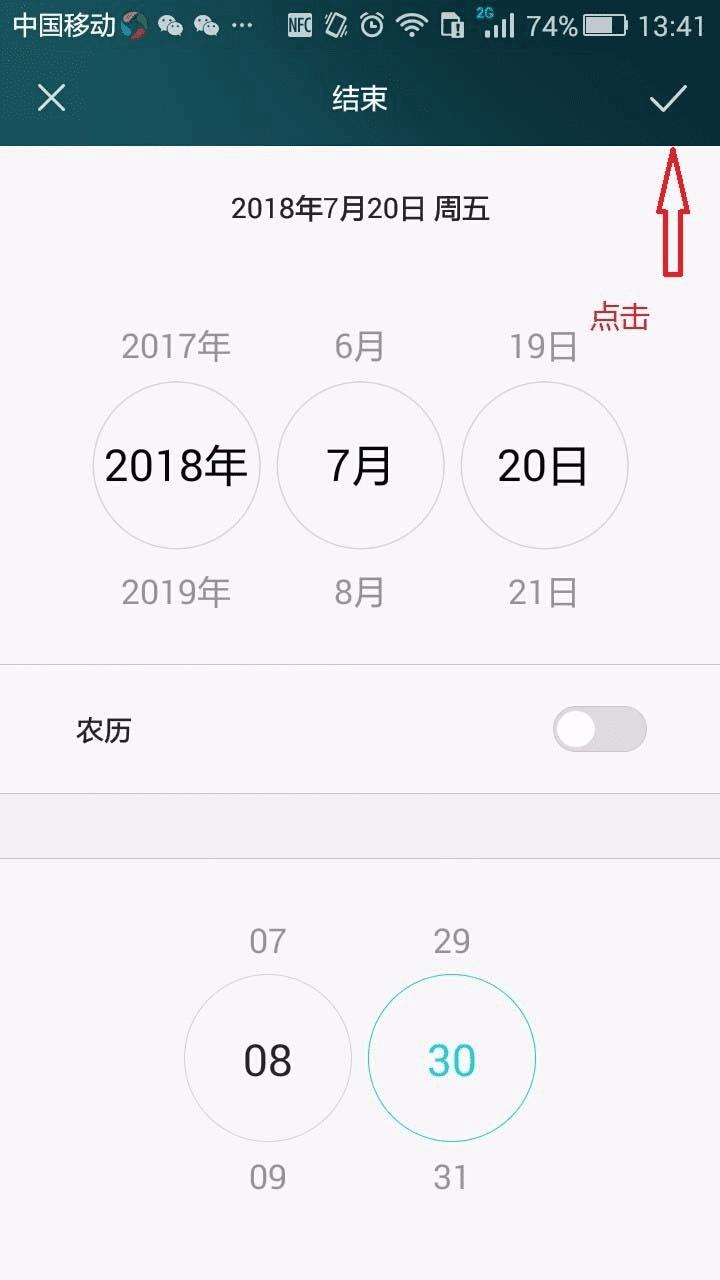Tap the selected 20日 day circle
Image resolution: width=720 pixels, height=1280 pixels.
pos(543,466)
